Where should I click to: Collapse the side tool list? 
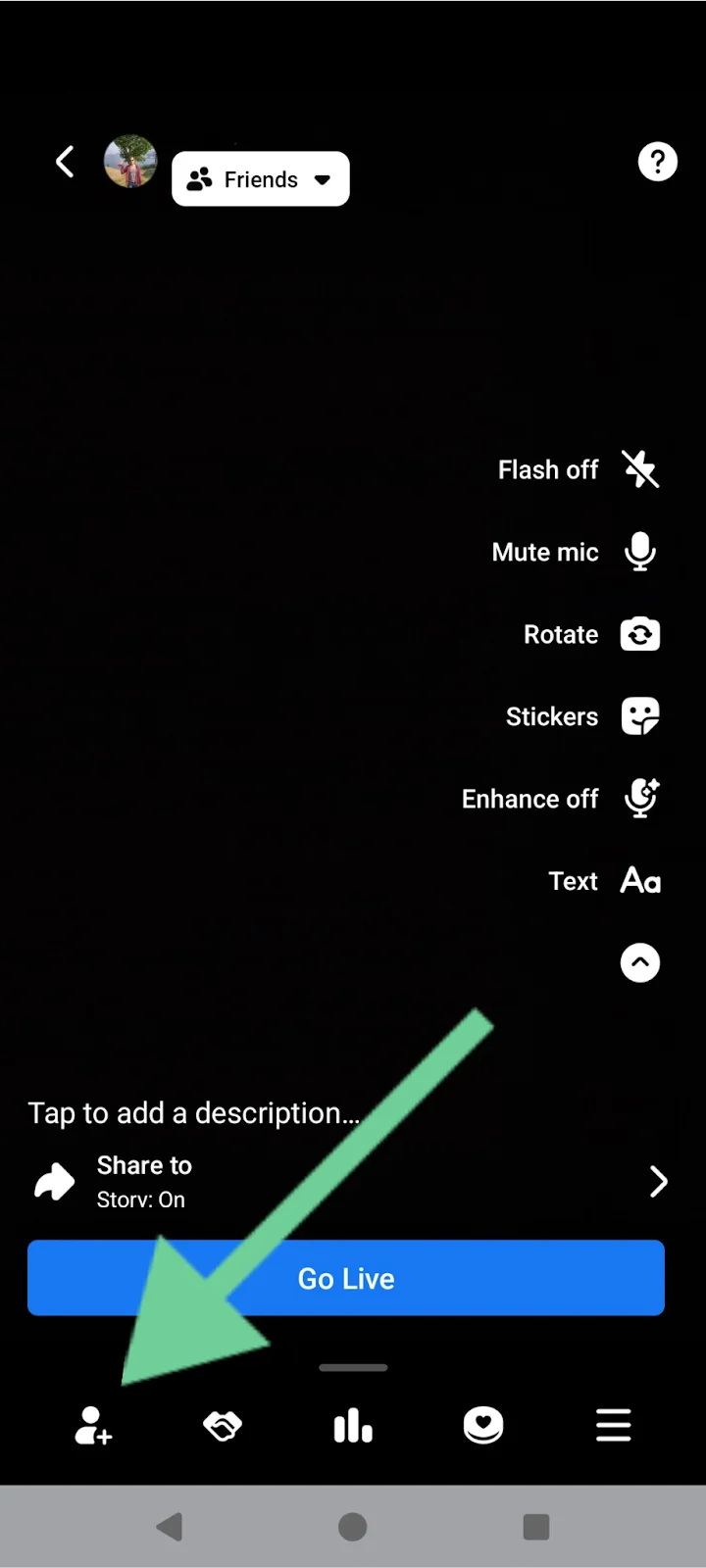click(x=639, y=963)
